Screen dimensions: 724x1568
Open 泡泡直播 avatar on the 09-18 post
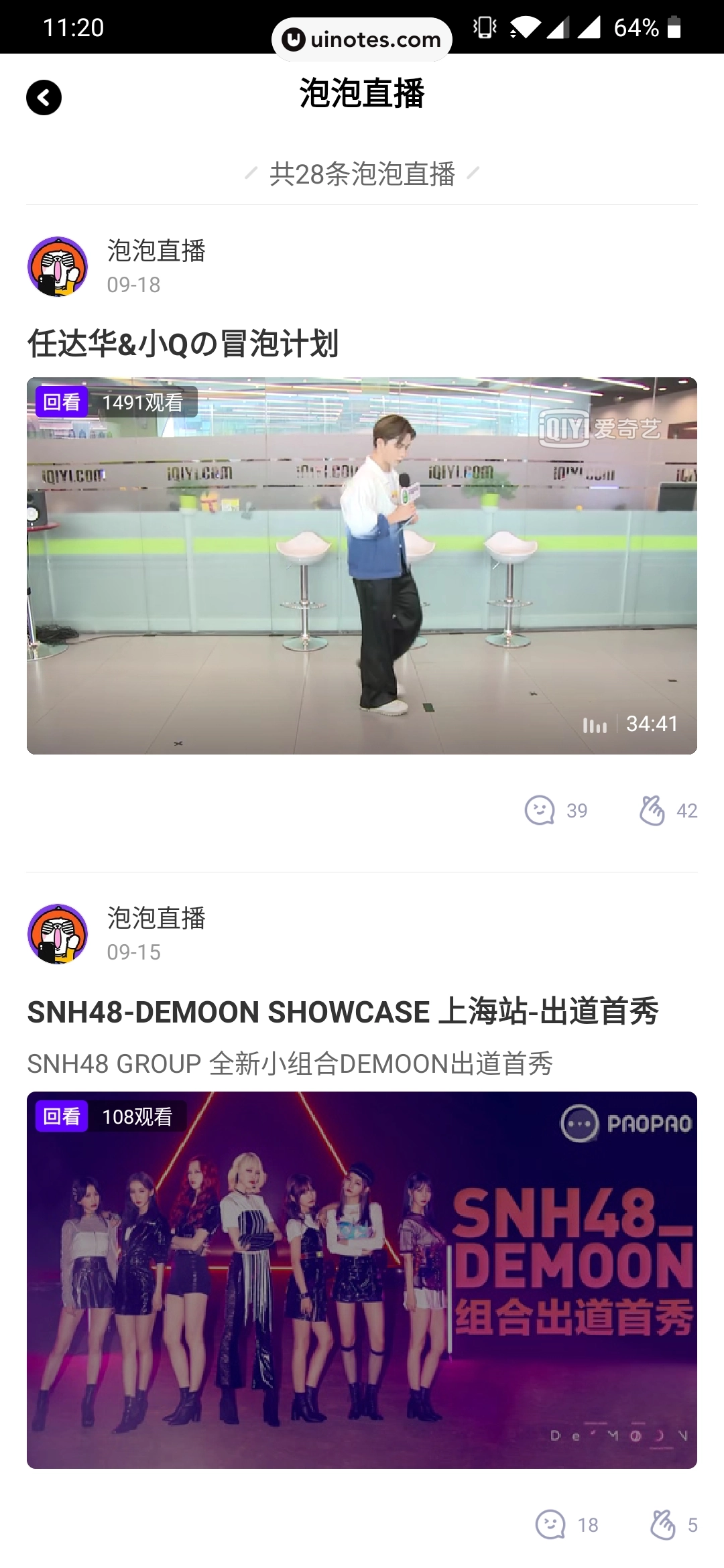coord(58,266)
